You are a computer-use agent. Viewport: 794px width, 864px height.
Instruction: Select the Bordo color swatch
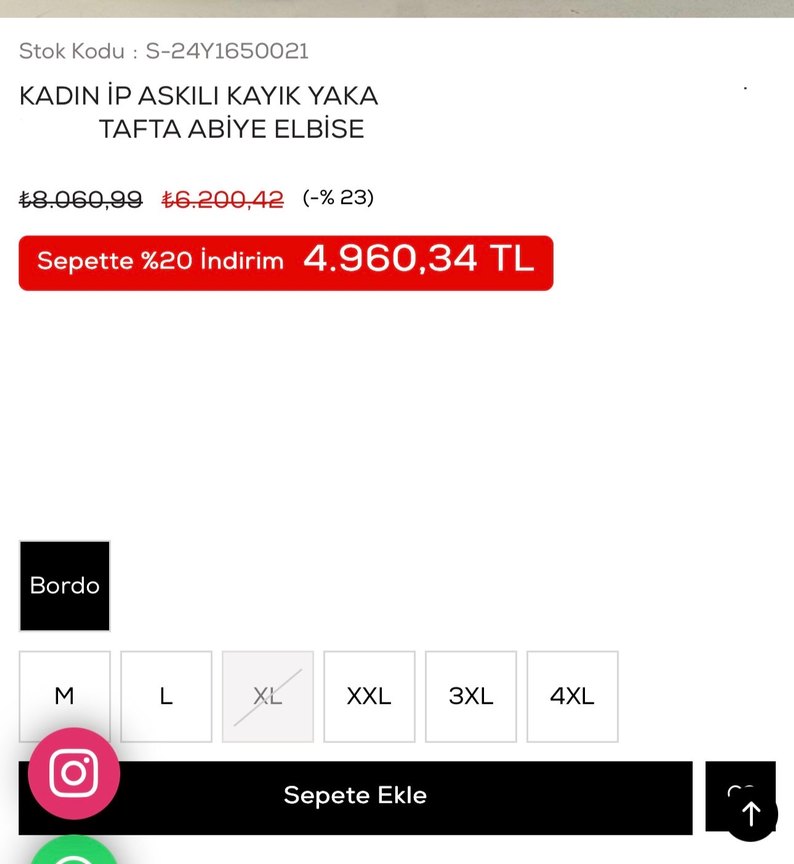pos(64,586)
